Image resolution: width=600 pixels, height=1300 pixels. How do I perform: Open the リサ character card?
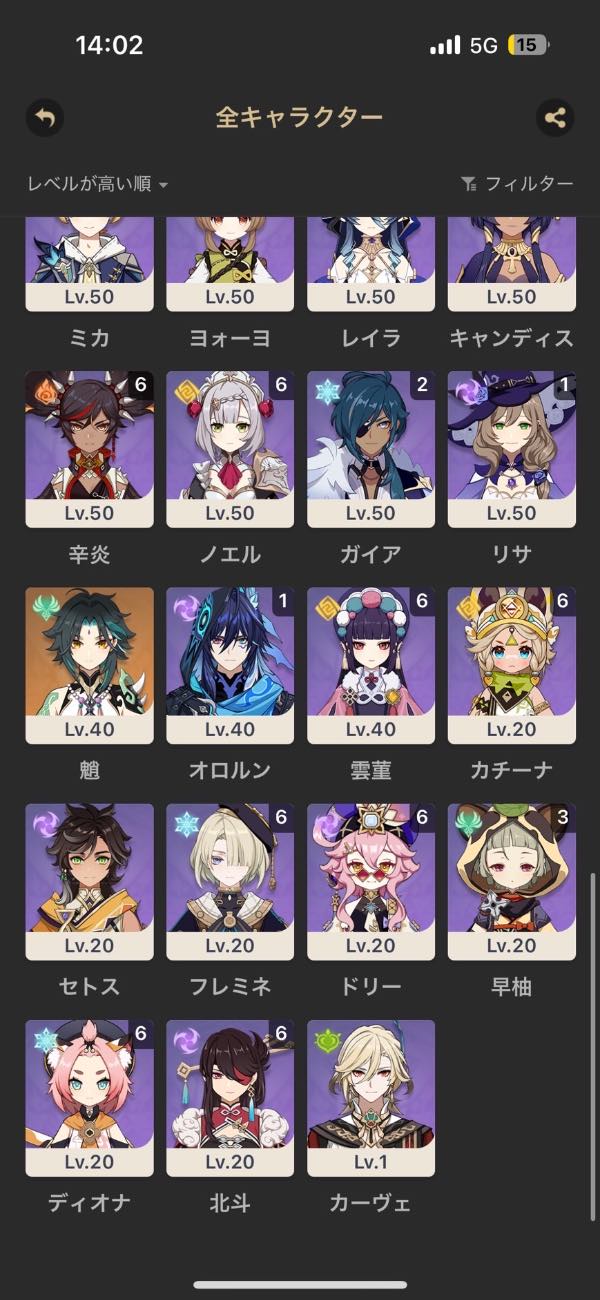pyautogui.click(x=512, y=449)
